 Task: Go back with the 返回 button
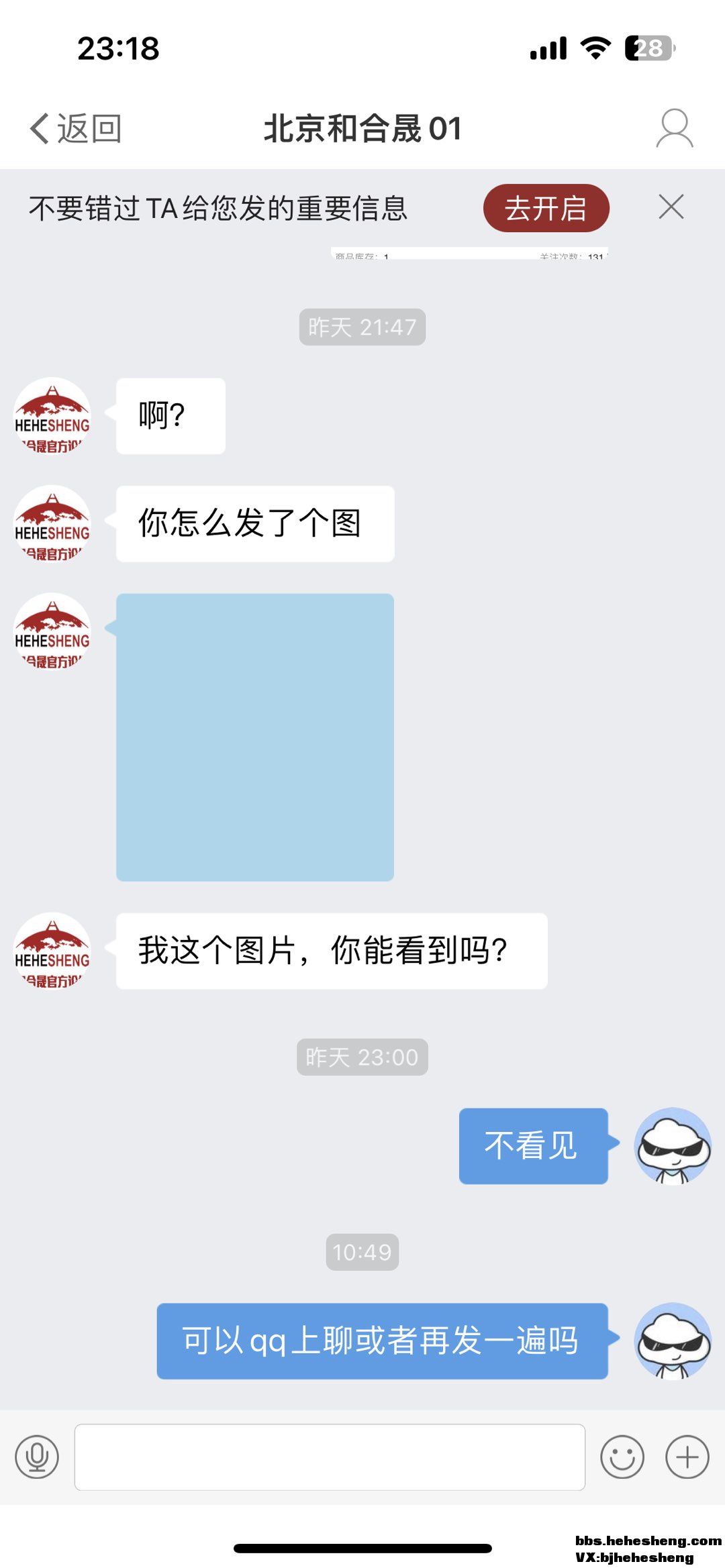[75, 128]
